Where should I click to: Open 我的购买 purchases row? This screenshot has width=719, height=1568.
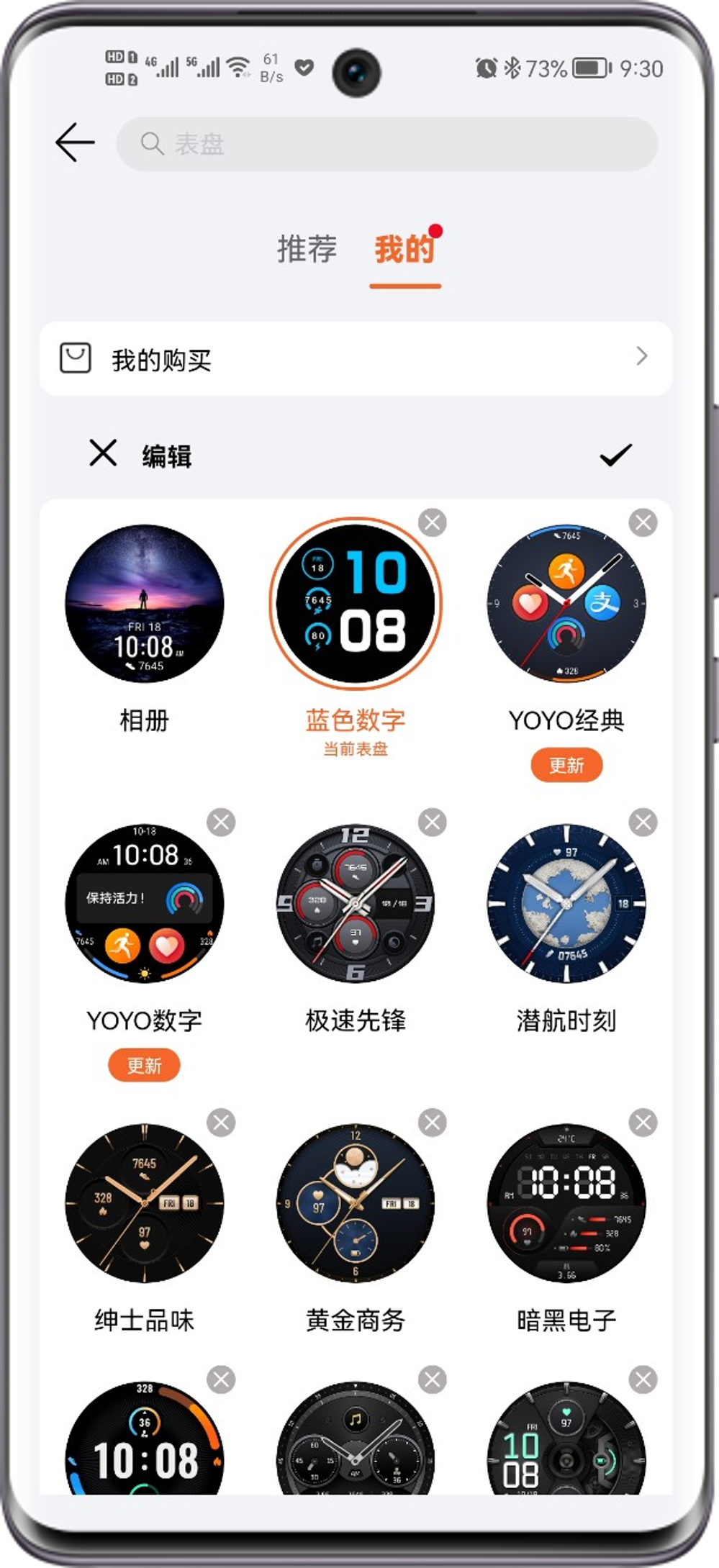coord(356,358)
